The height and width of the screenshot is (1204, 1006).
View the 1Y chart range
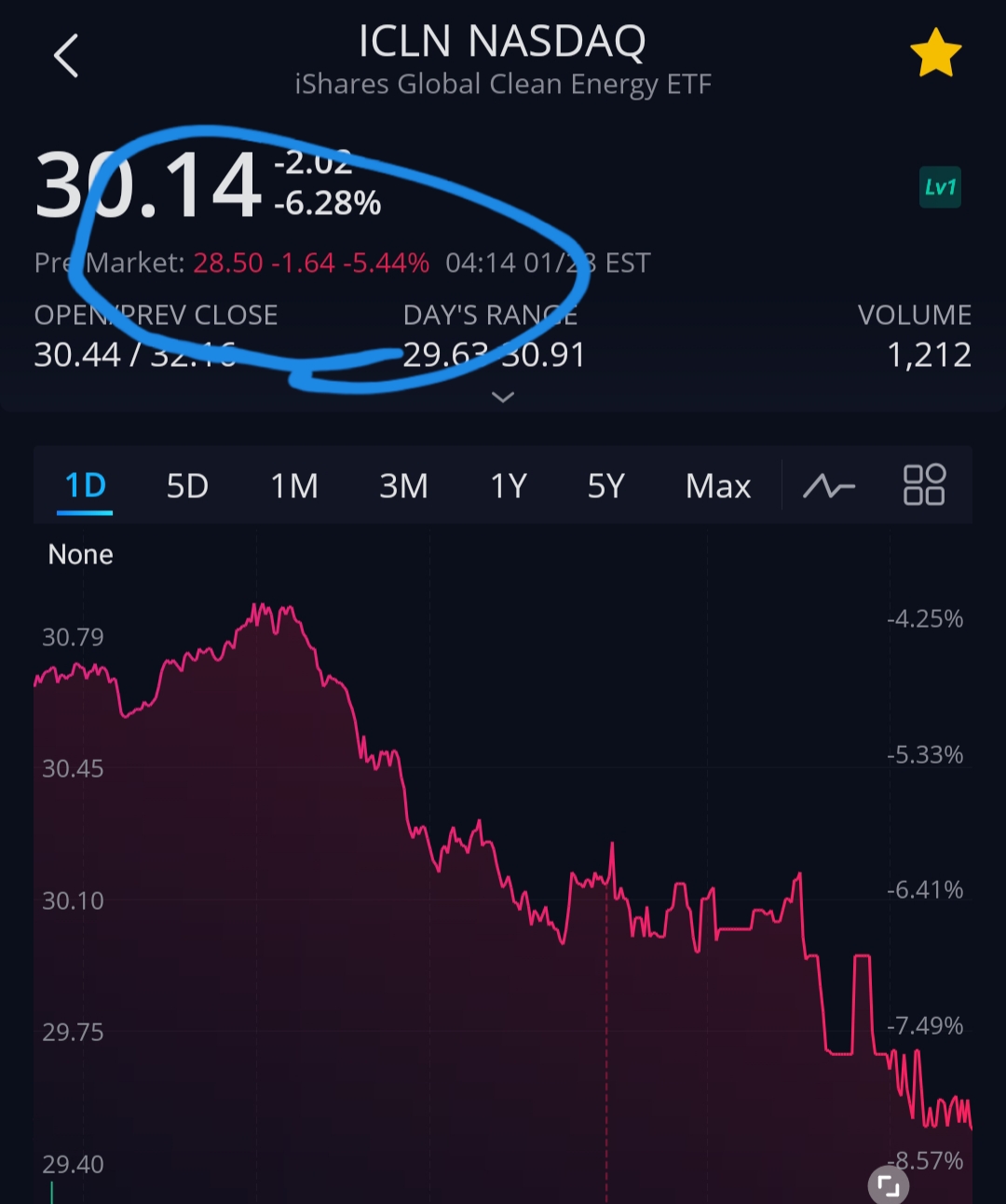click(509, 485)
